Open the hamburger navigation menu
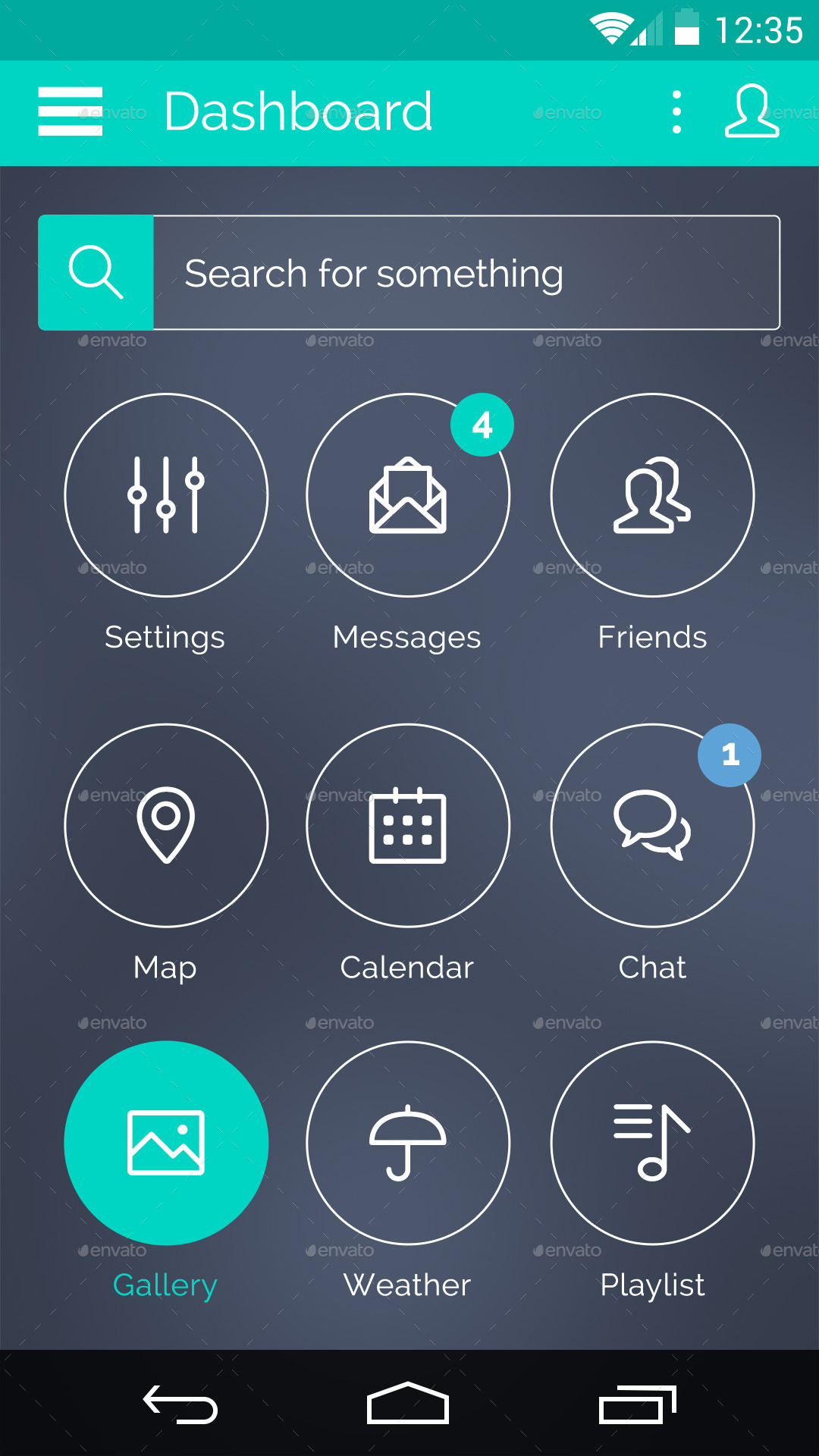Screen dimensions: 819x1456 click(70, 111)
